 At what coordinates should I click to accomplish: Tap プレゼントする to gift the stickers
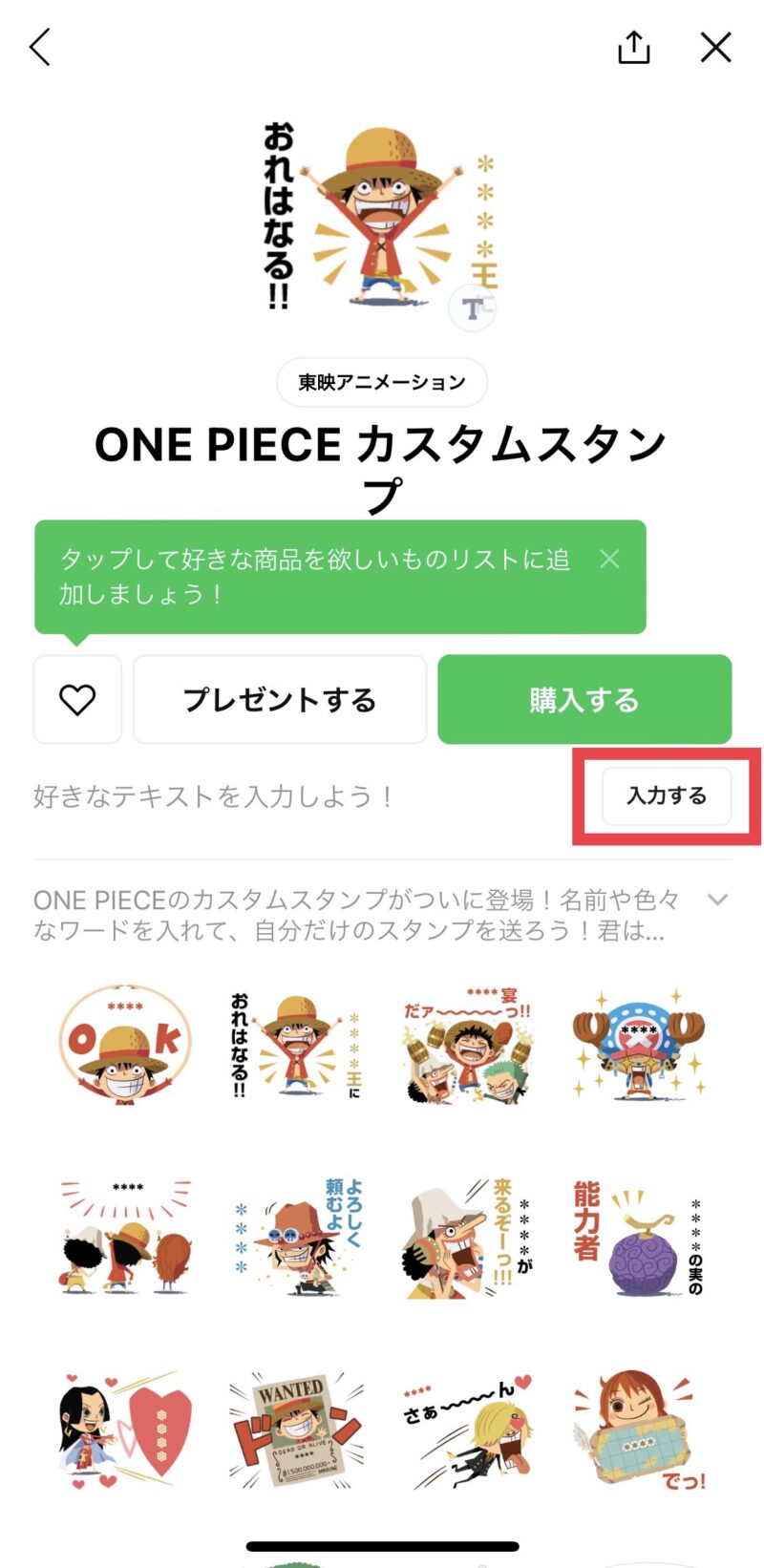pyautogui.click(x=280, y=700)
